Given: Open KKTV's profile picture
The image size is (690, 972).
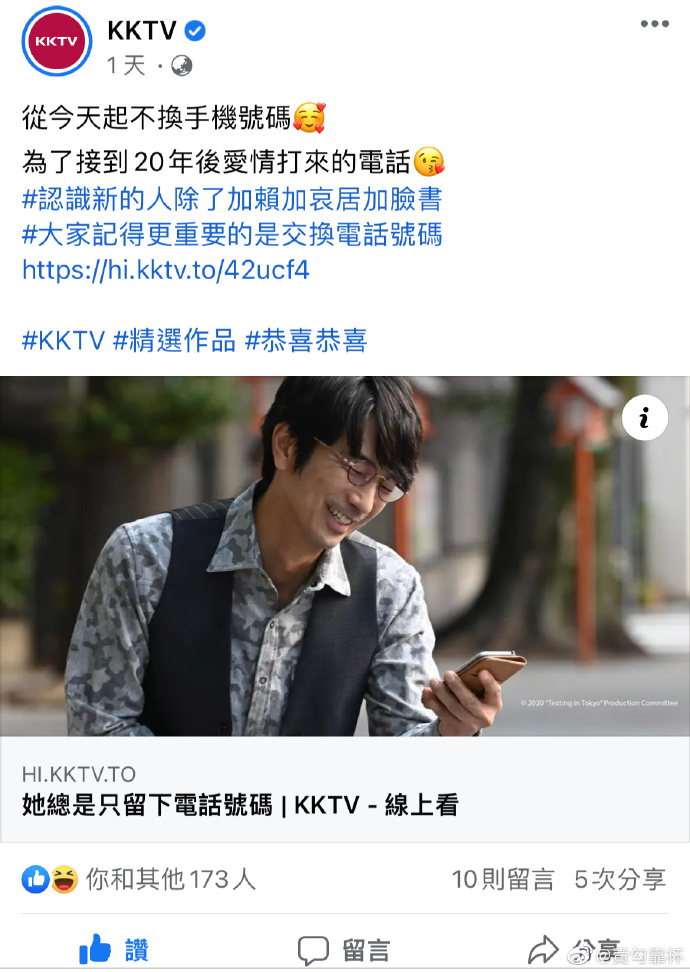Looking at the screenshot, I should pos(57,41).
